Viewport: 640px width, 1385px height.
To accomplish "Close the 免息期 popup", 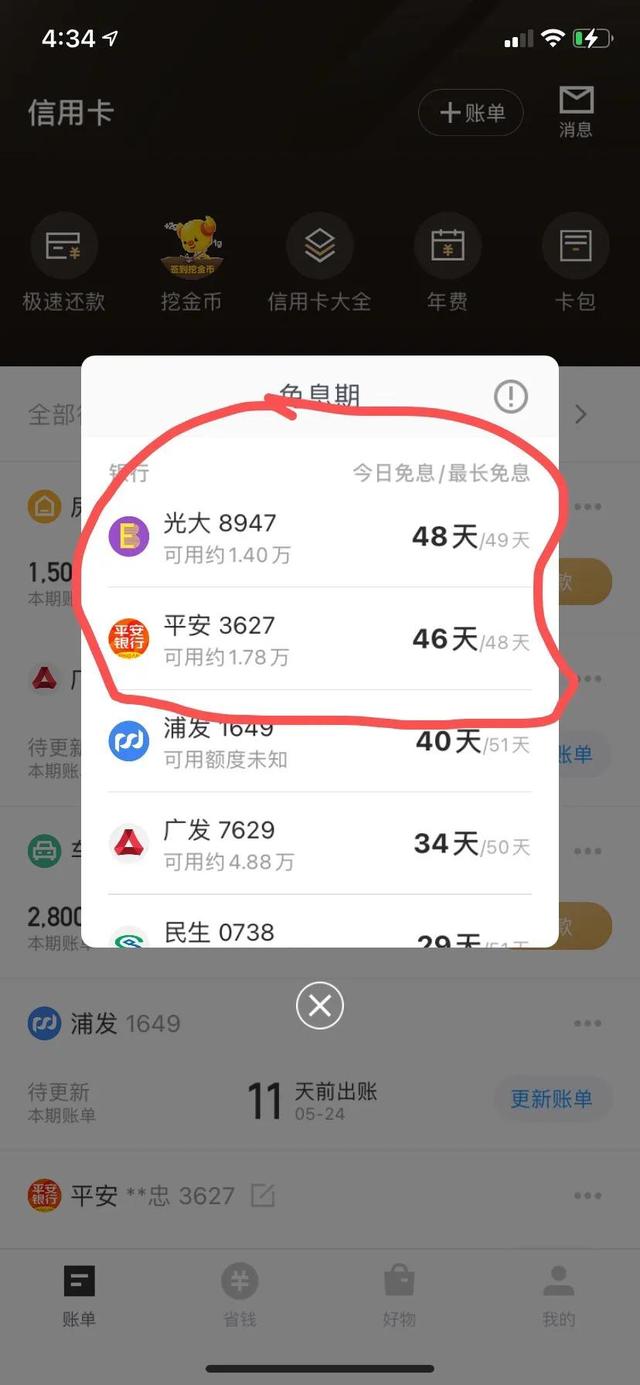I will [320, 1006].
